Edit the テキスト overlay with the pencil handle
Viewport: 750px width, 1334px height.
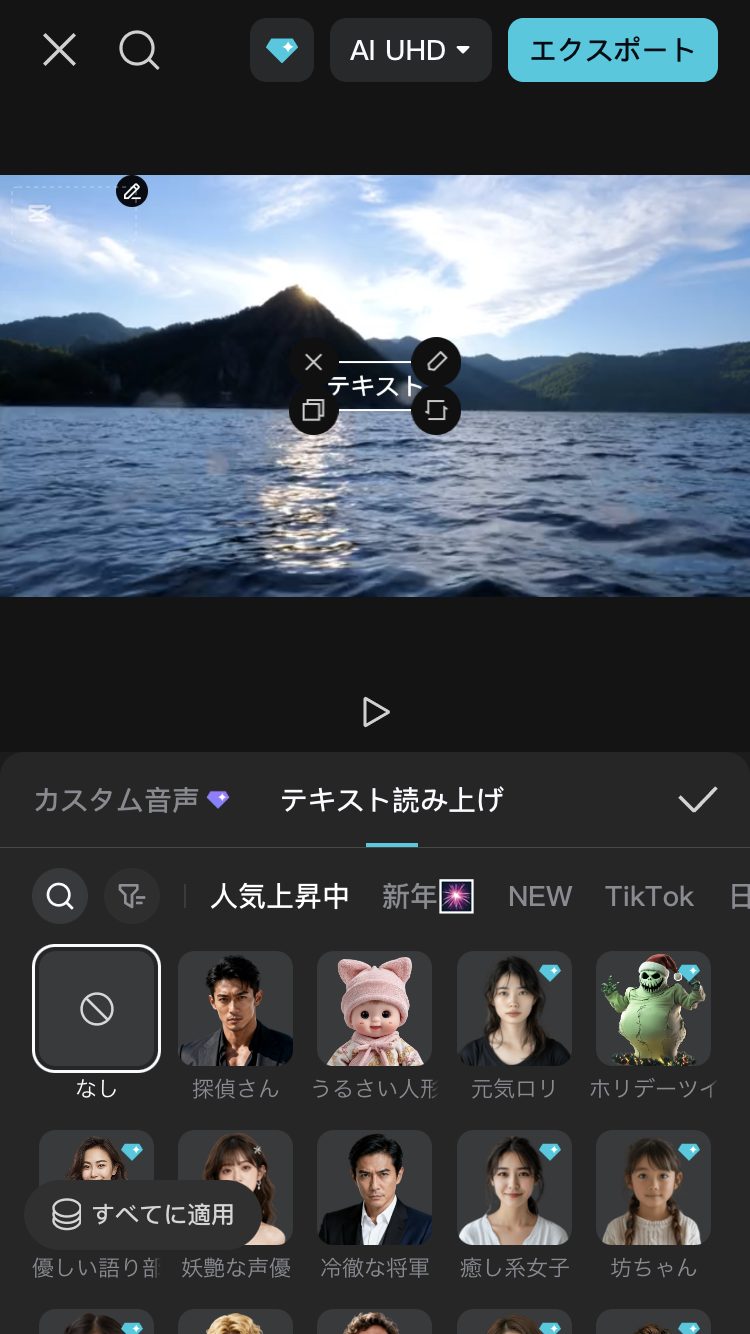click(x=436, y=362)
